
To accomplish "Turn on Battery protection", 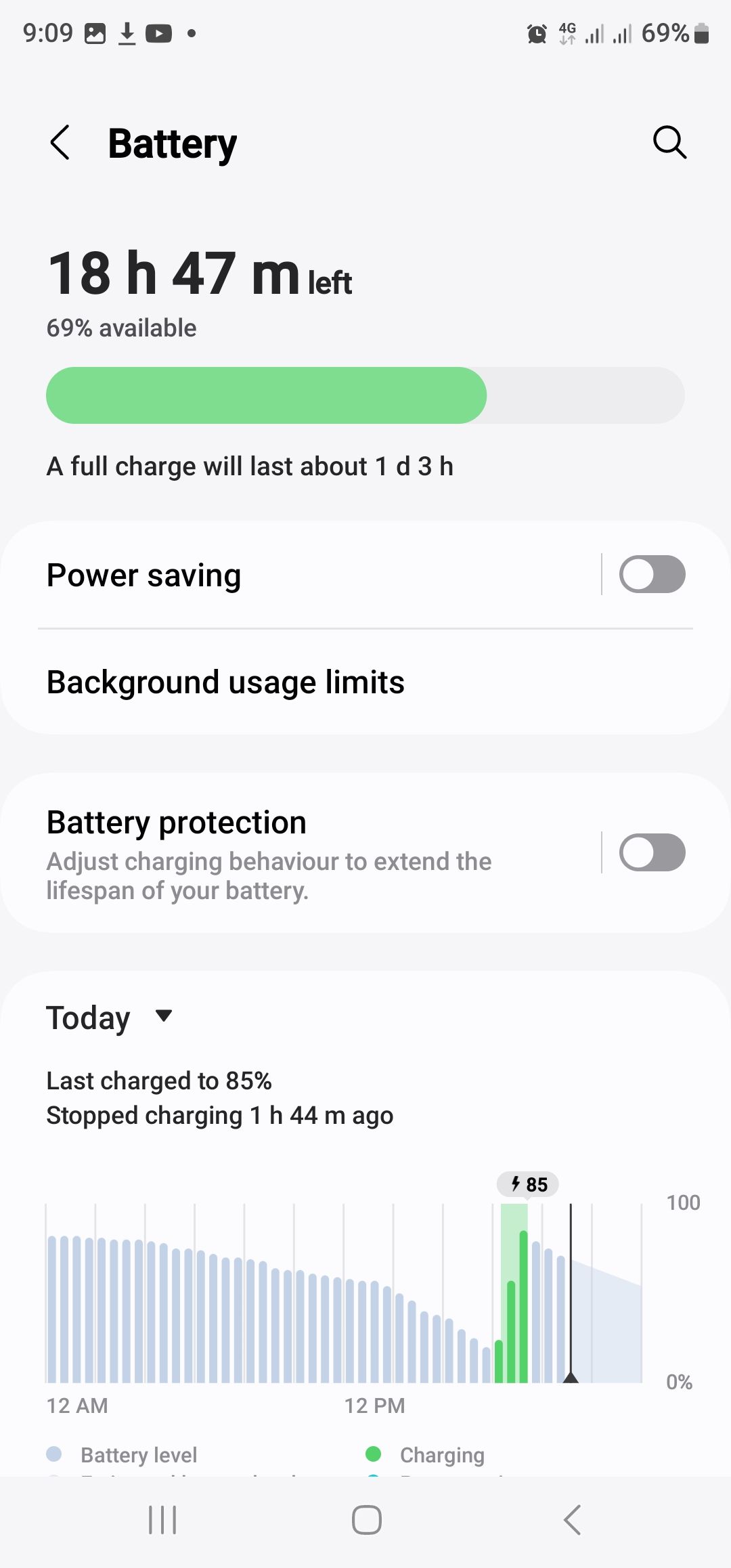I will (x=652, y=852).
